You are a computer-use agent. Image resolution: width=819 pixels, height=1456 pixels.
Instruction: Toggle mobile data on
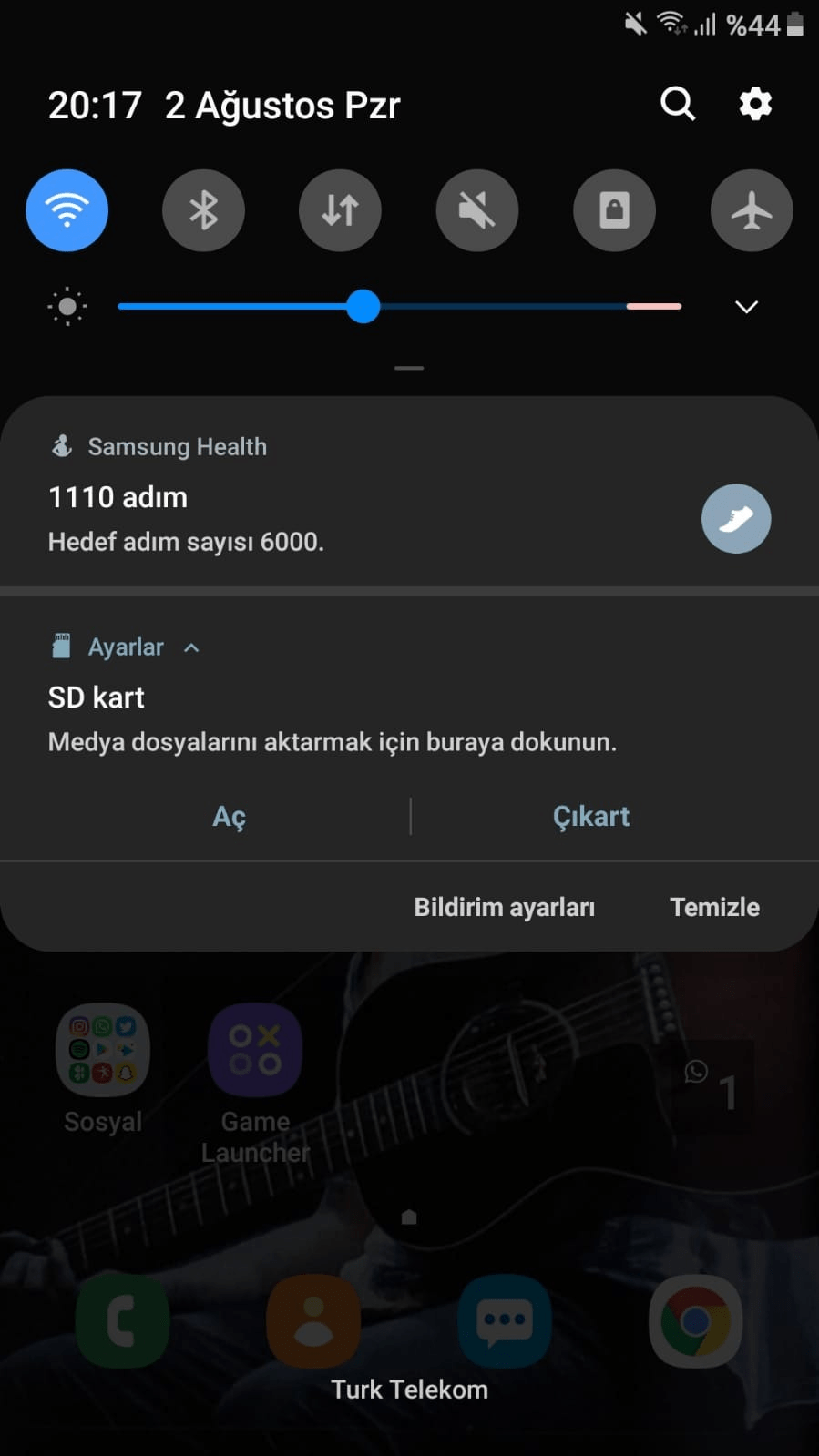(x=340, y=210)
